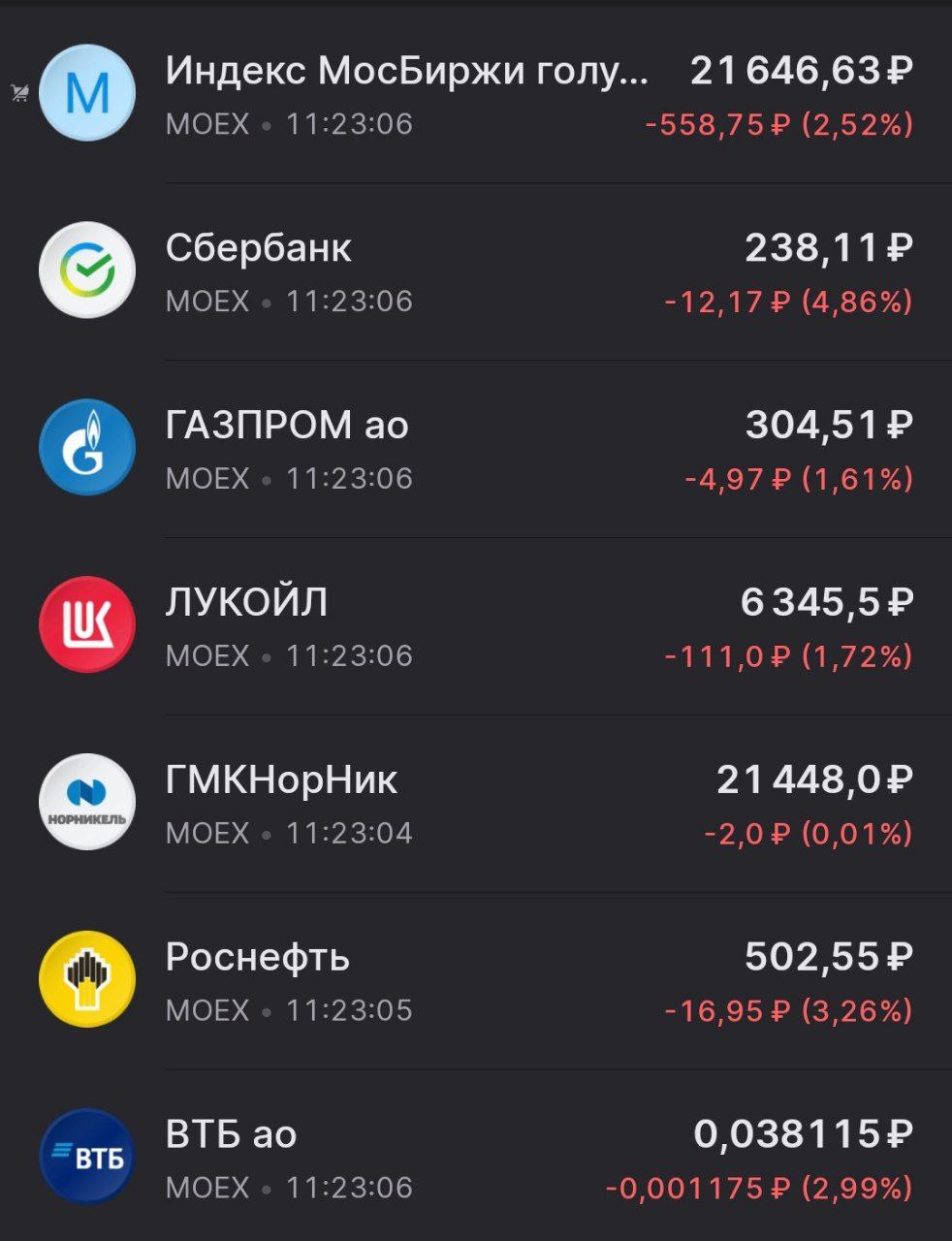Open the Роснефть ticker
This screenshot has height=1241, width=952.
point(259,956)
